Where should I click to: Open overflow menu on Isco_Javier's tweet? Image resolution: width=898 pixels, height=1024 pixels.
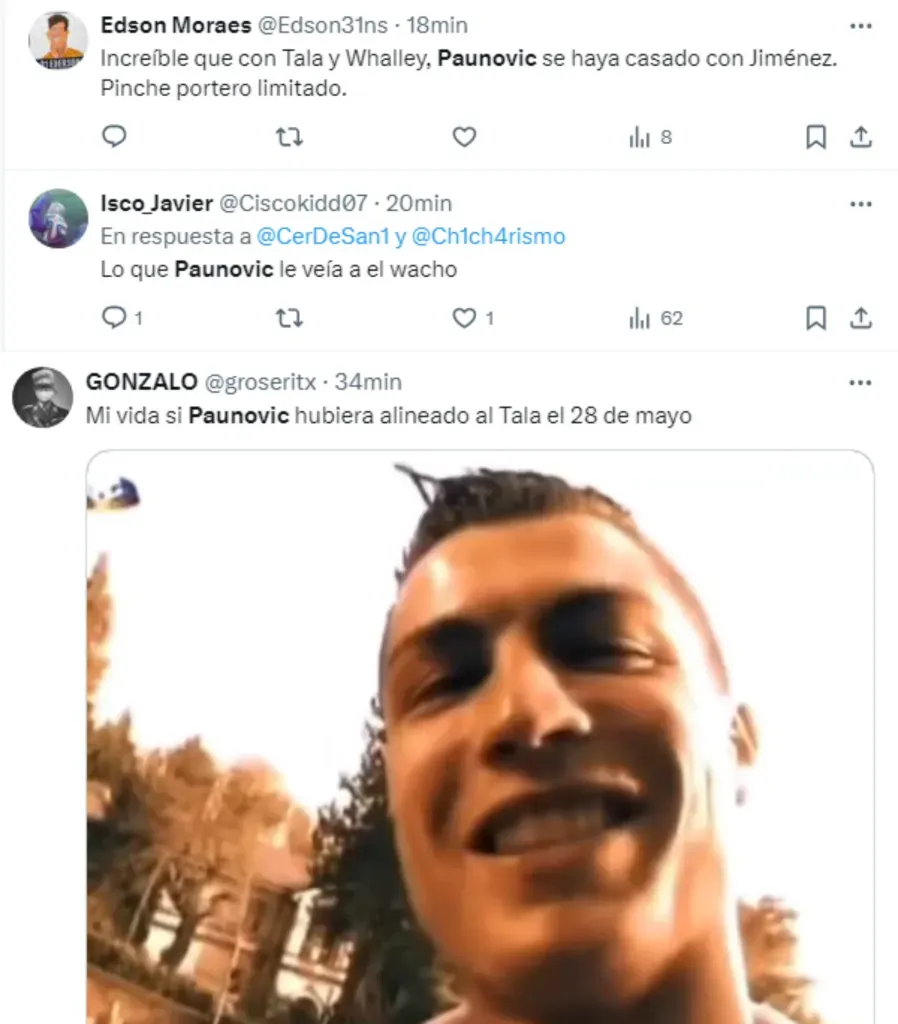pos(860,204)
